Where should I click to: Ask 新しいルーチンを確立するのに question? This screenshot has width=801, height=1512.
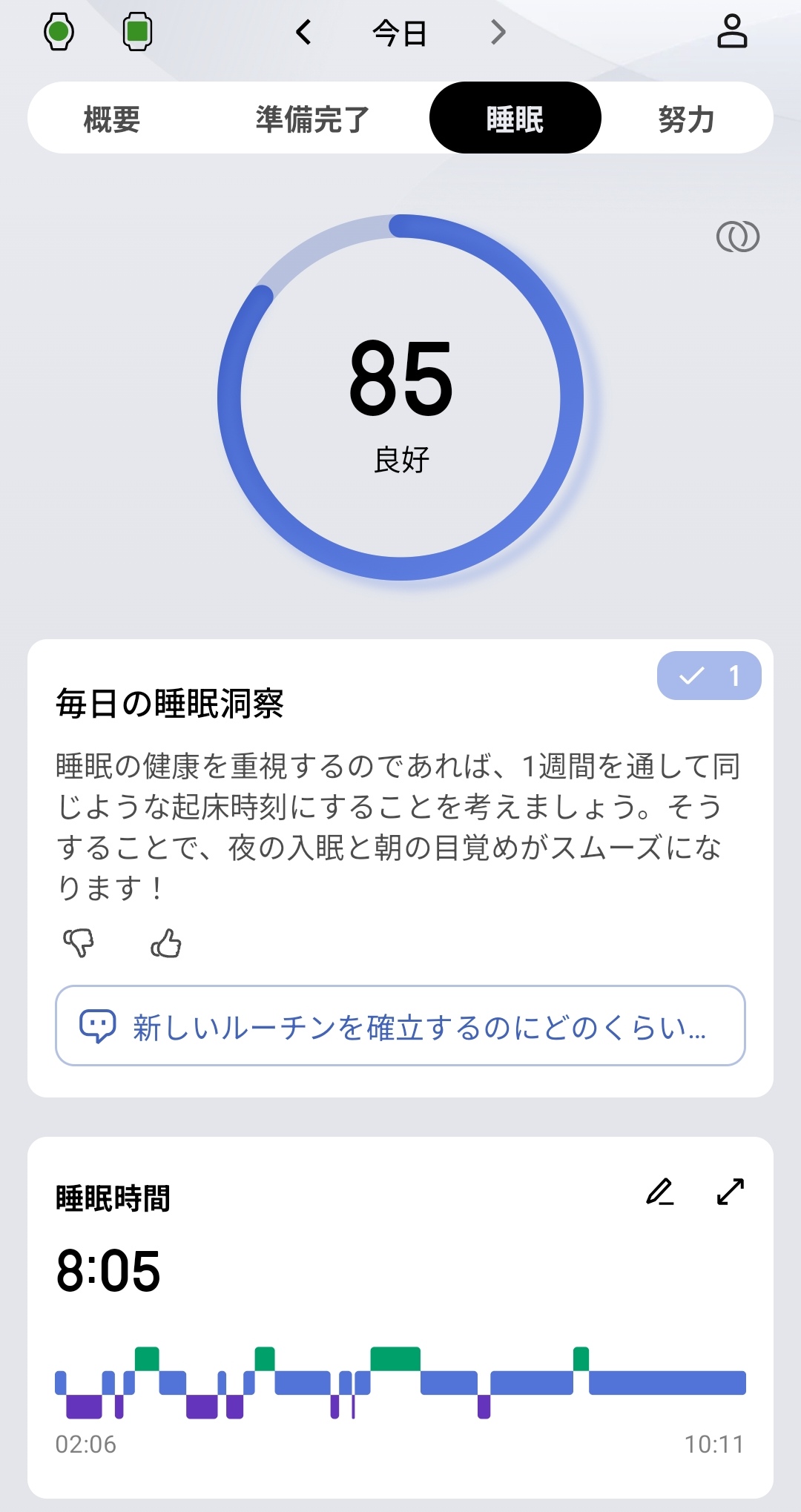click(x=400, y=1026)
